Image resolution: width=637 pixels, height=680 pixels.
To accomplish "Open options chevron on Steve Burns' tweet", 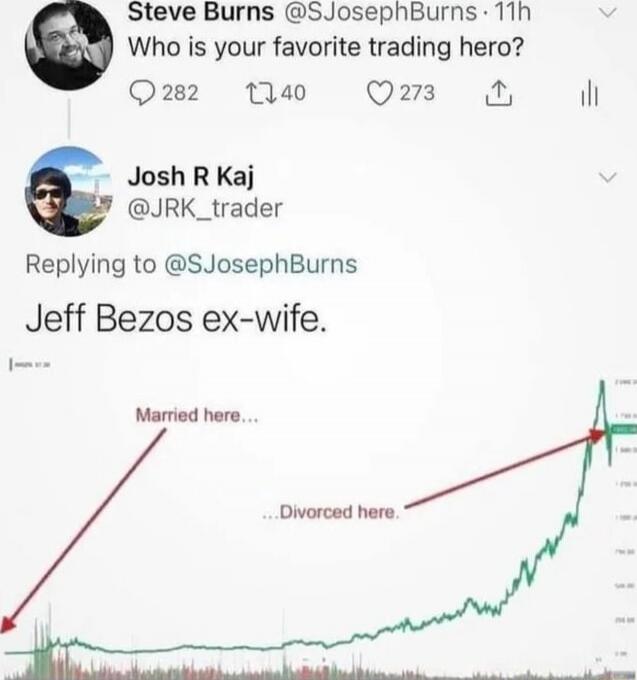I will pyautogui.click(x=606, y=15).
